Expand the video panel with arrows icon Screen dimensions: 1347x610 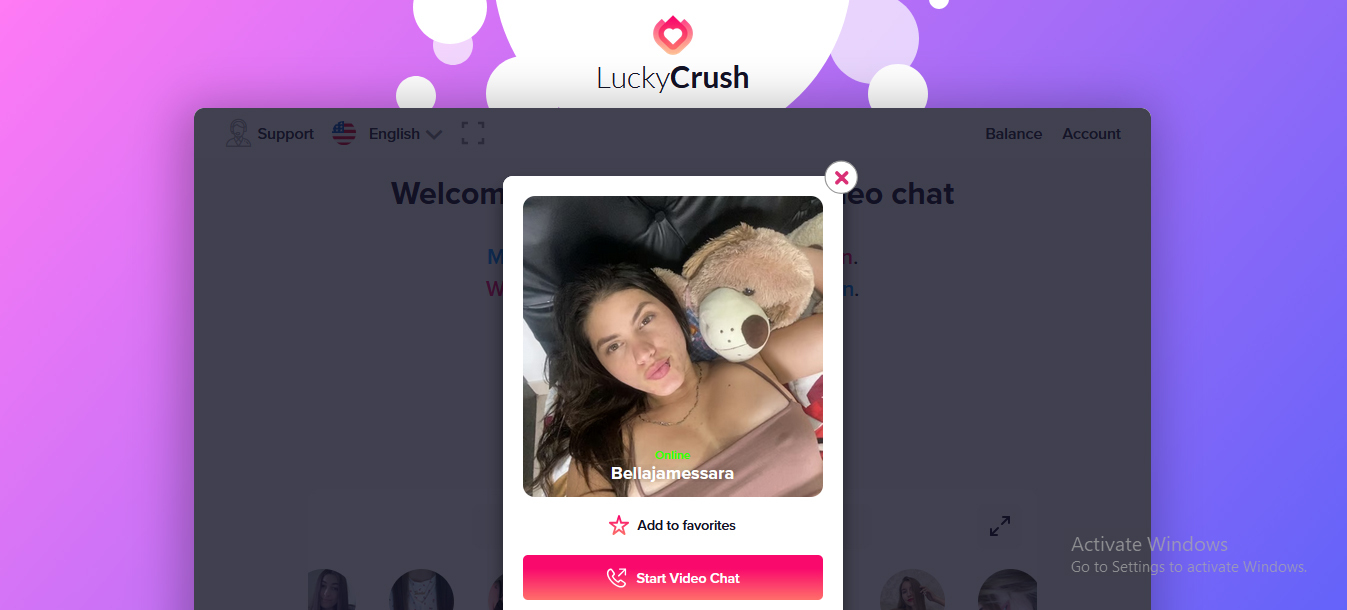999,525
